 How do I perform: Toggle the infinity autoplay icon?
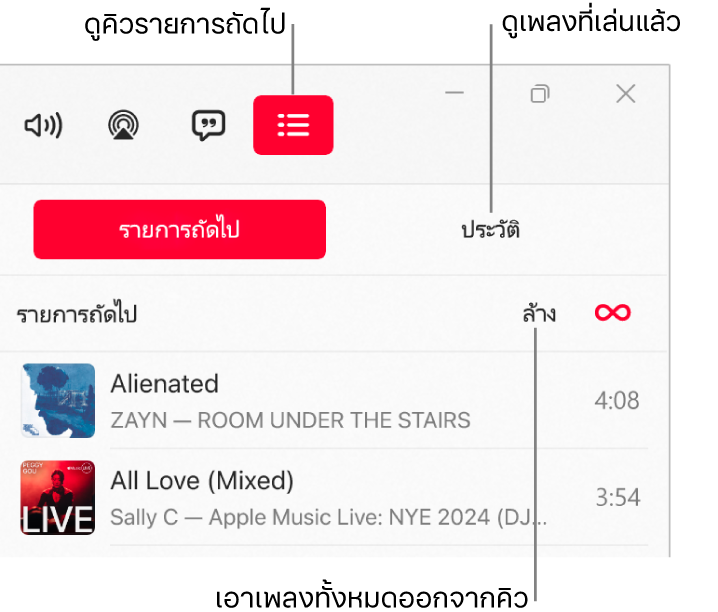(612, 314)
